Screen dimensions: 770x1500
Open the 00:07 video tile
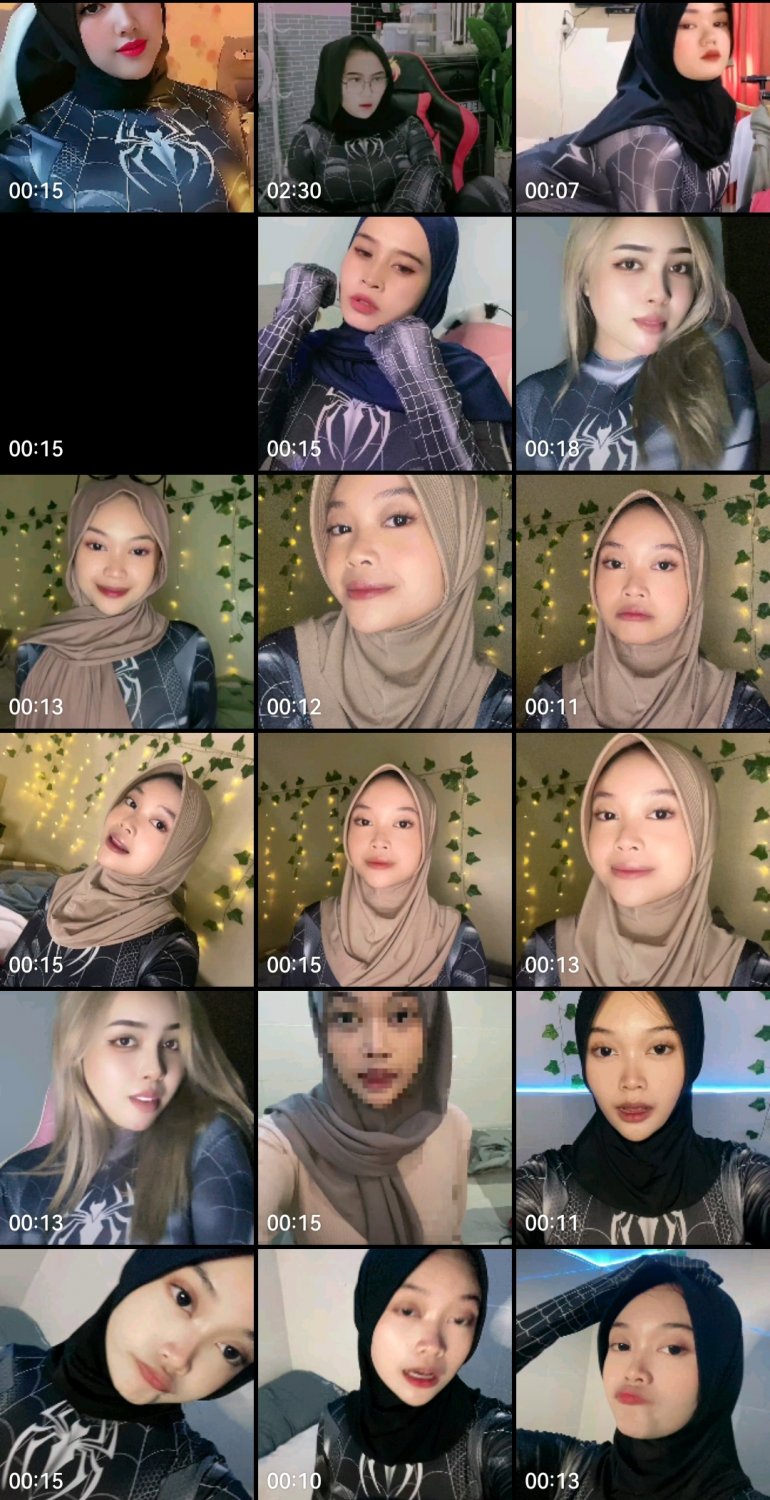tap(642, 107)
